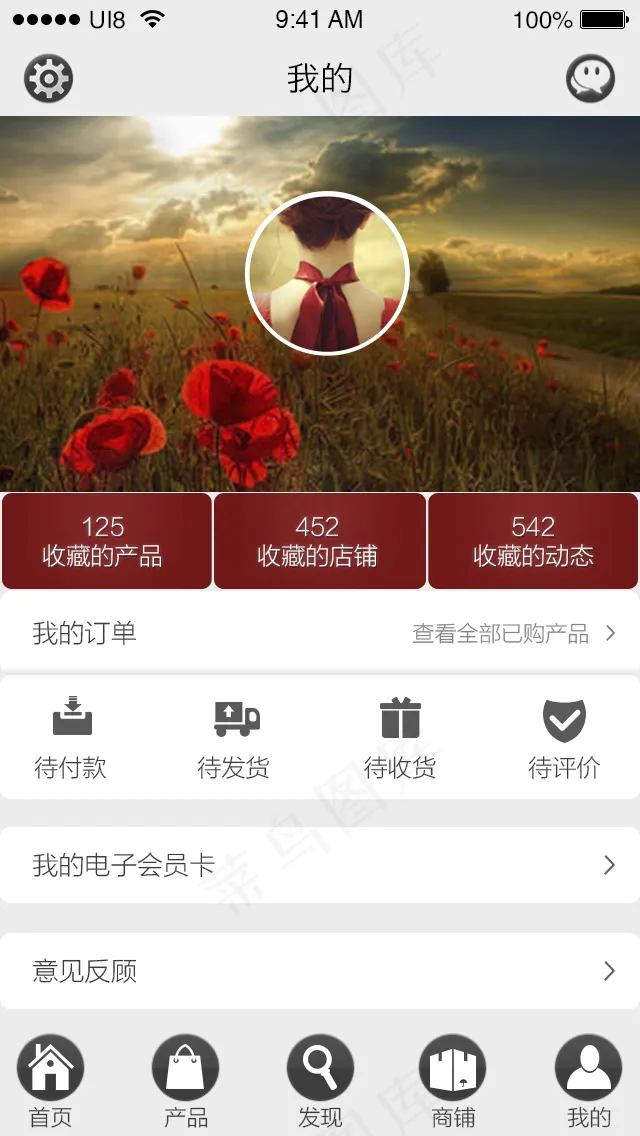640x1136 pixels.
Task: Open 我的订单 to view all purchases
Action: [x=320, y=633]
